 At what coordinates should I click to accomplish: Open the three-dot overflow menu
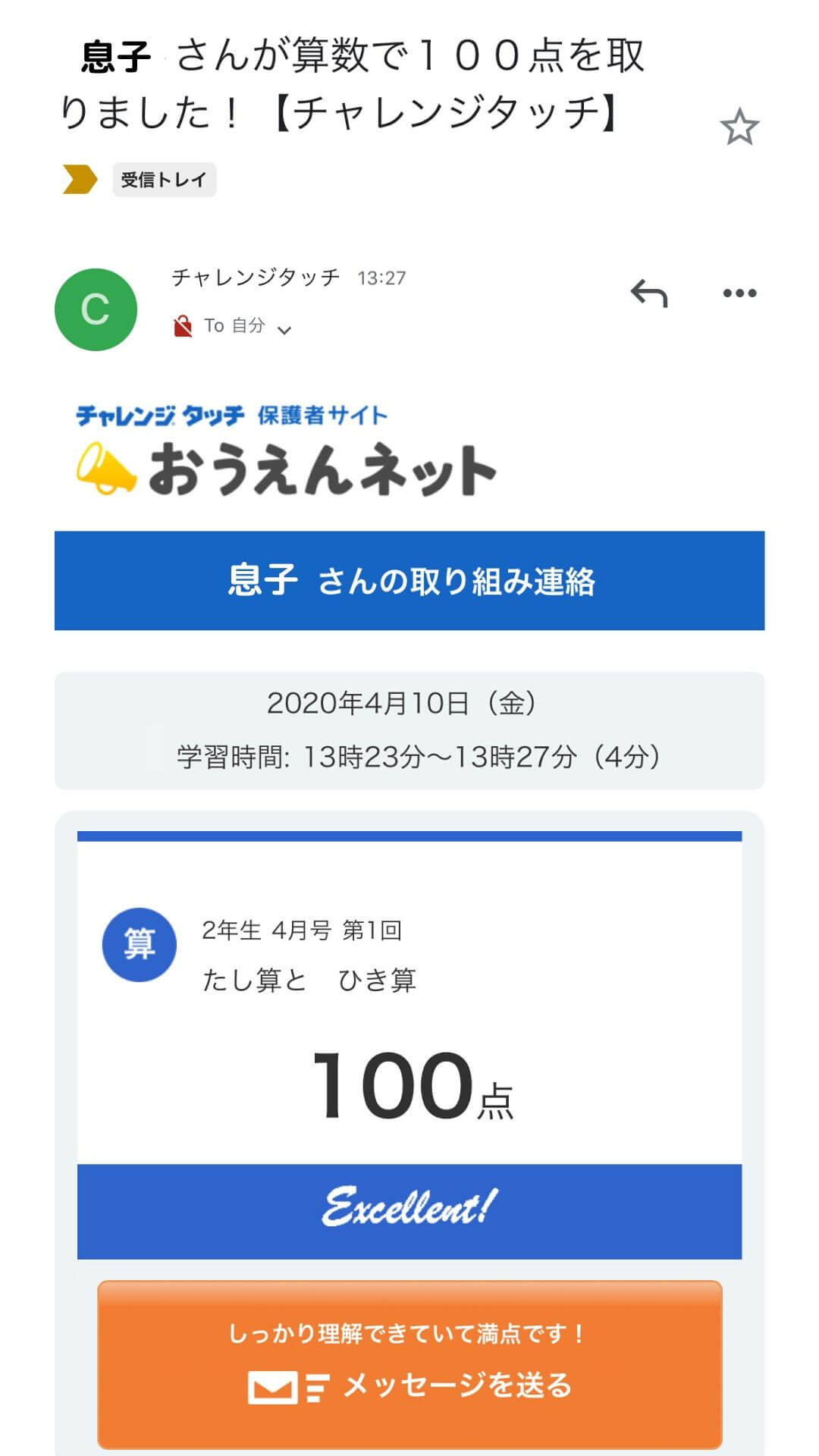(x=739, y=293)
